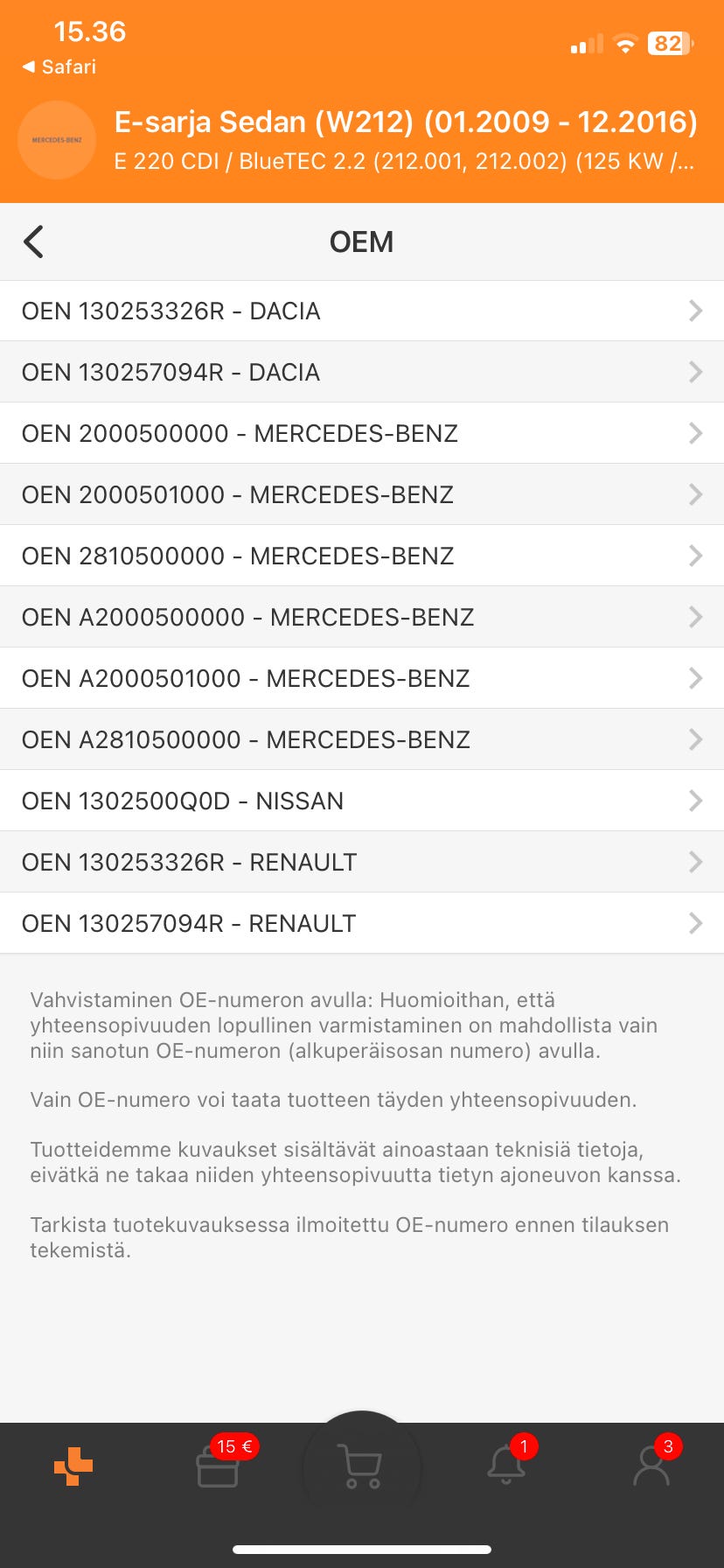Open OEN 2000500000 - MERCEDES-BENZ
The height and width of the screenshot is (1568, 724).
tap(362, 433)
